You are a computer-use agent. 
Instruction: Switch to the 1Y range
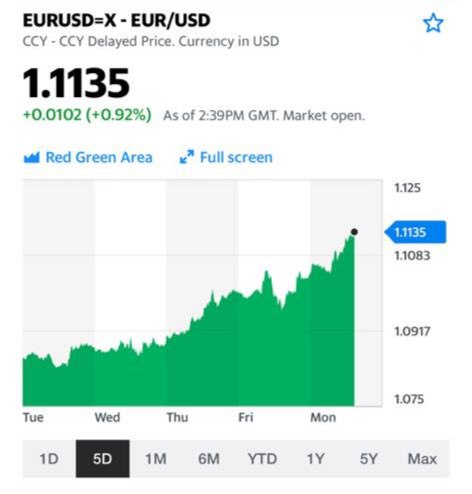pyautogui.click(x=315, y=459)
